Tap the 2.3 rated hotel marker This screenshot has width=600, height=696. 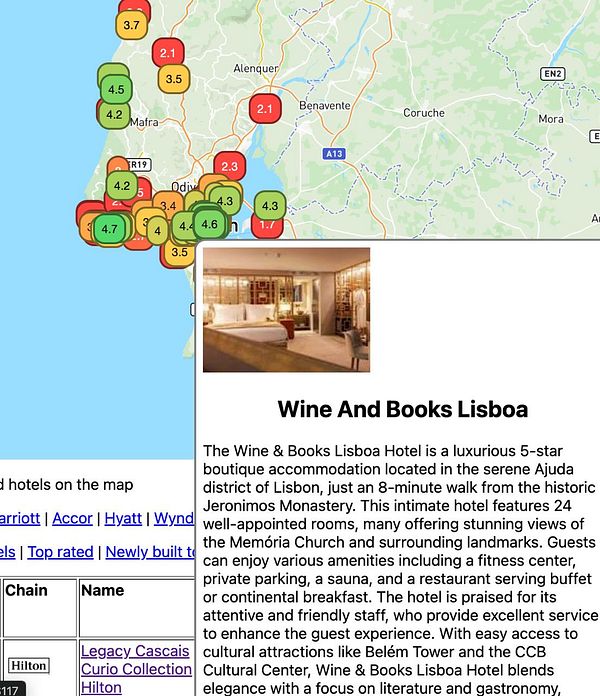coord(229,167)
